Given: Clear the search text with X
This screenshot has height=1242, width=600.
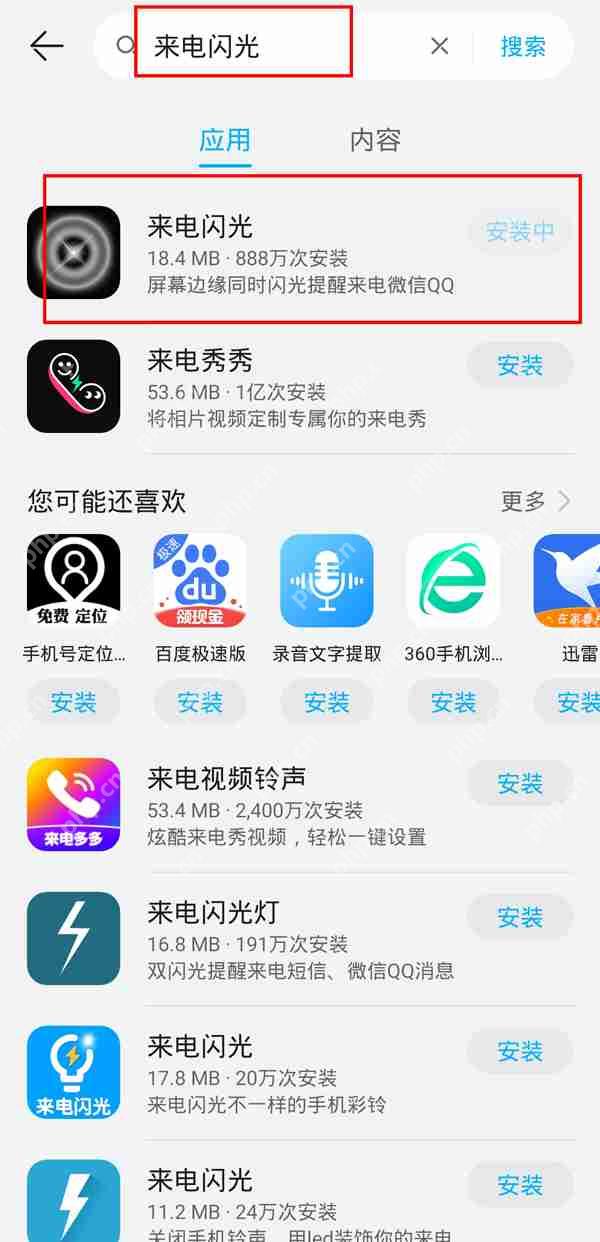Looking at the screenshot, I should [x=439, y=46].
